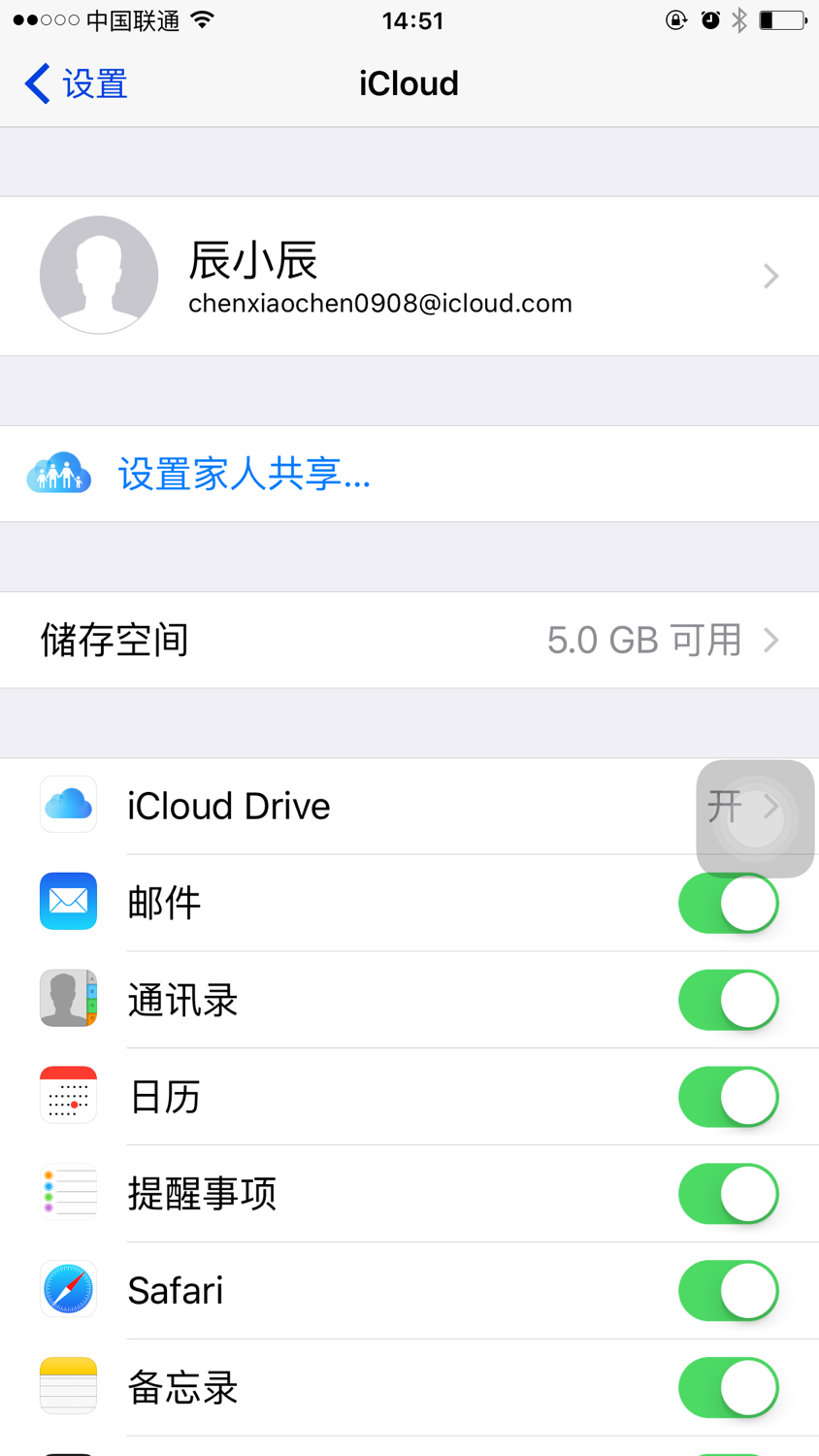
Task: Open the 5.0 GB 可用 storage link
Action: pyautogui.click(x=644, y=640)
